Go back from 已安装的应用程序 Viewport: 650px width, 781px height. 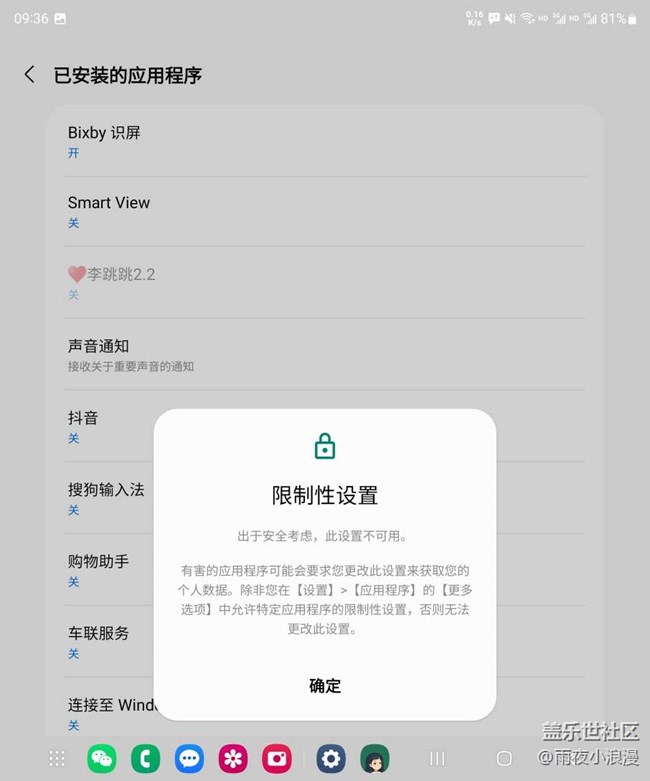pos(30,75)
